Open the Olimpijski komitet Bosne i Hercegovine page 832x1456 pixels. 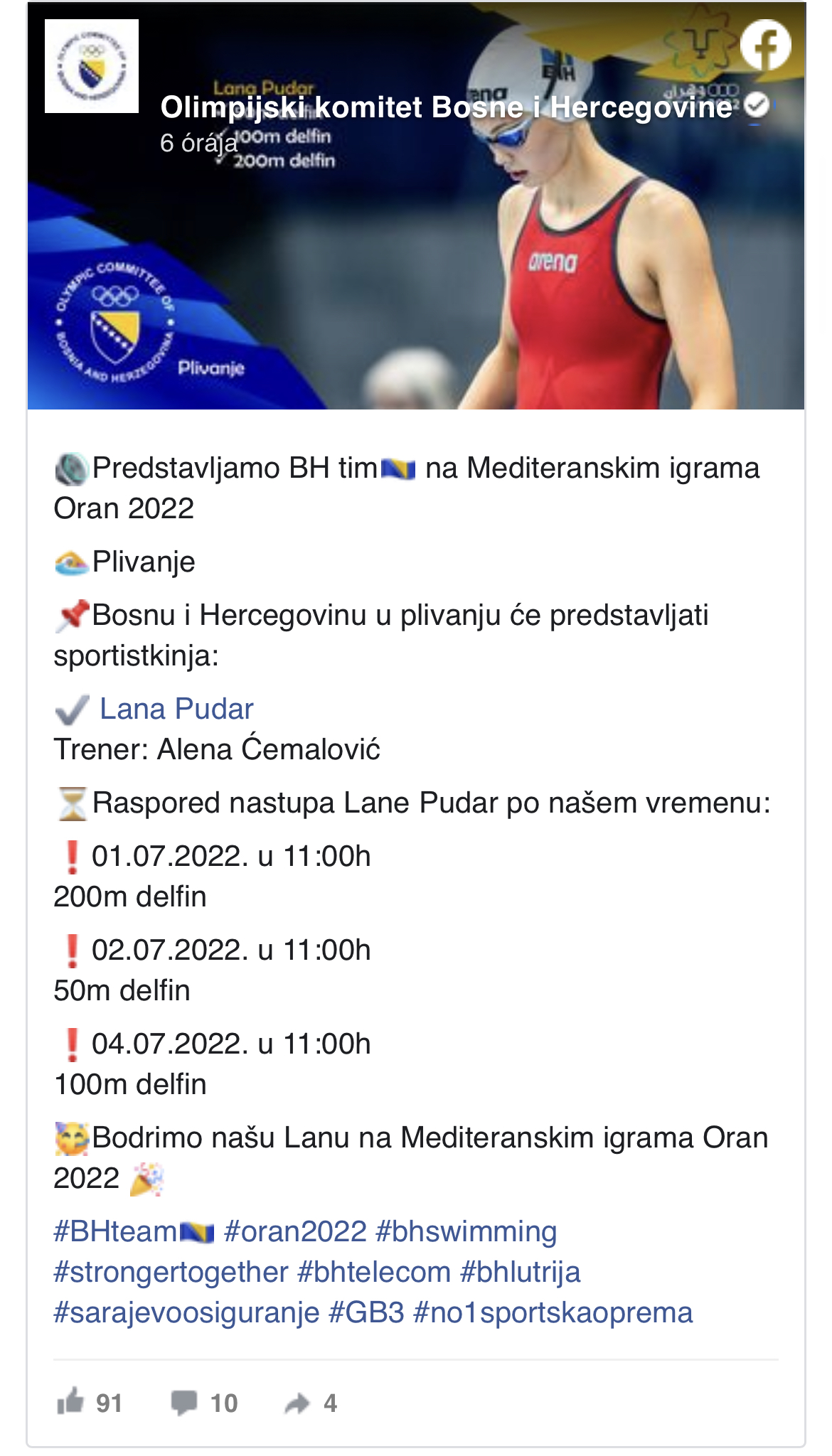(445, 107)
